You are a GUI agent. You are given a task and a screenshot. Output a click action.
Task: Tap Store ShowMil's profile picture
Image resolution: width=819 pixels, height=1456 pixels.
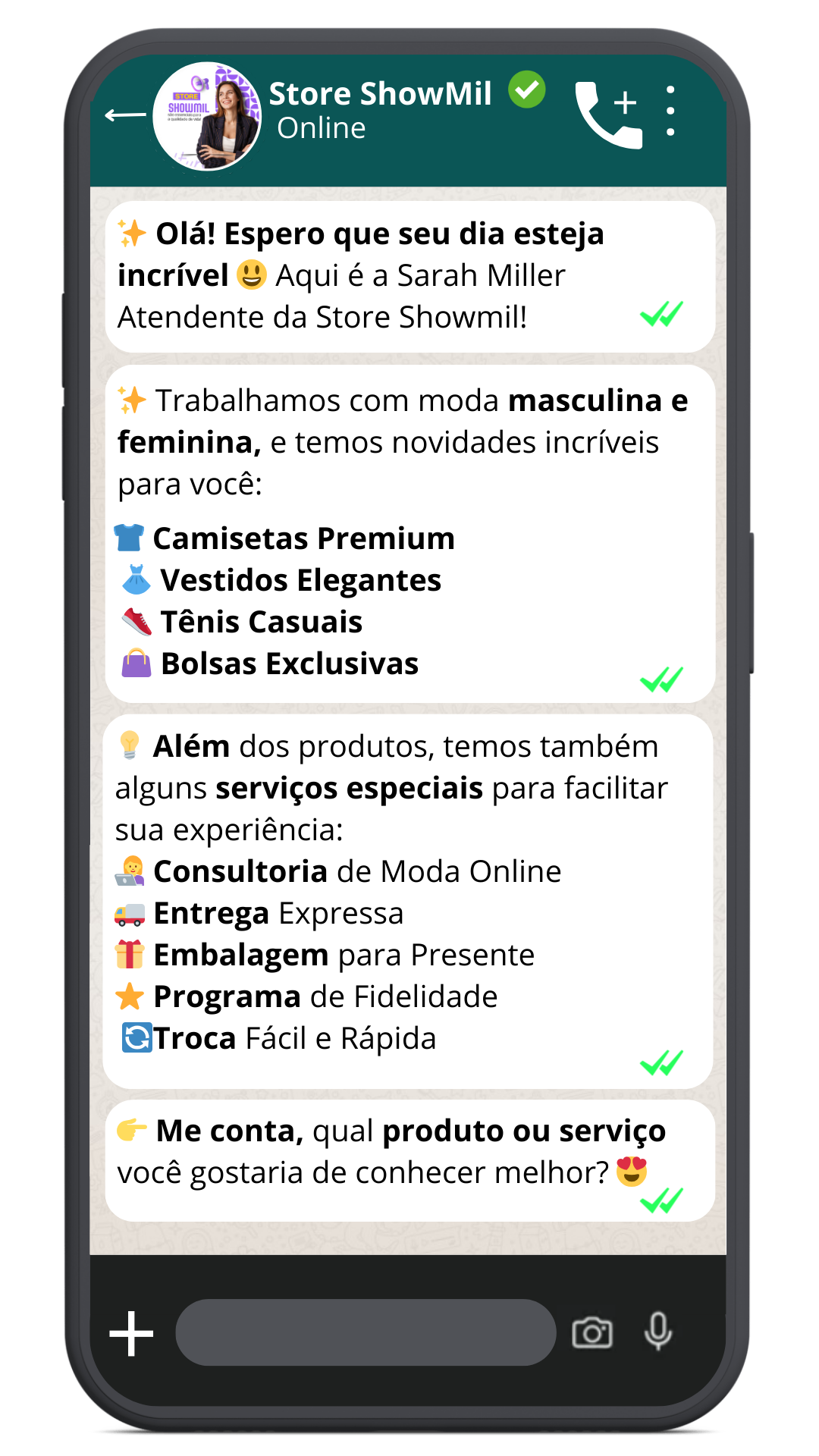click(x=206, y=114)
